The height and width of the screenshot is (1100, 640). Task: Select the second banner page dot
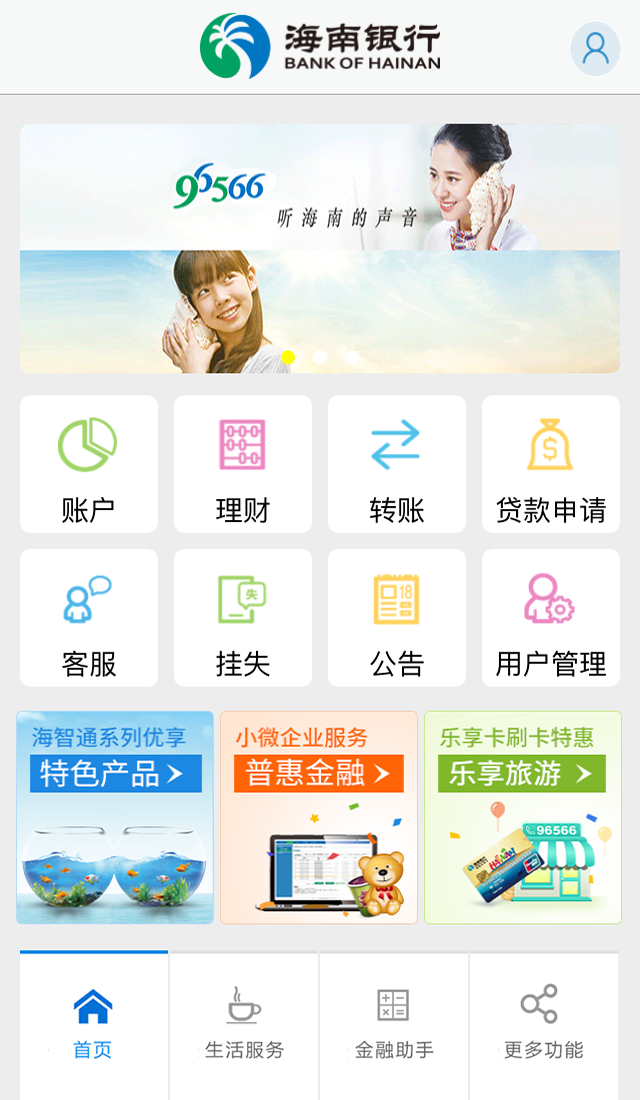[320, 357]
